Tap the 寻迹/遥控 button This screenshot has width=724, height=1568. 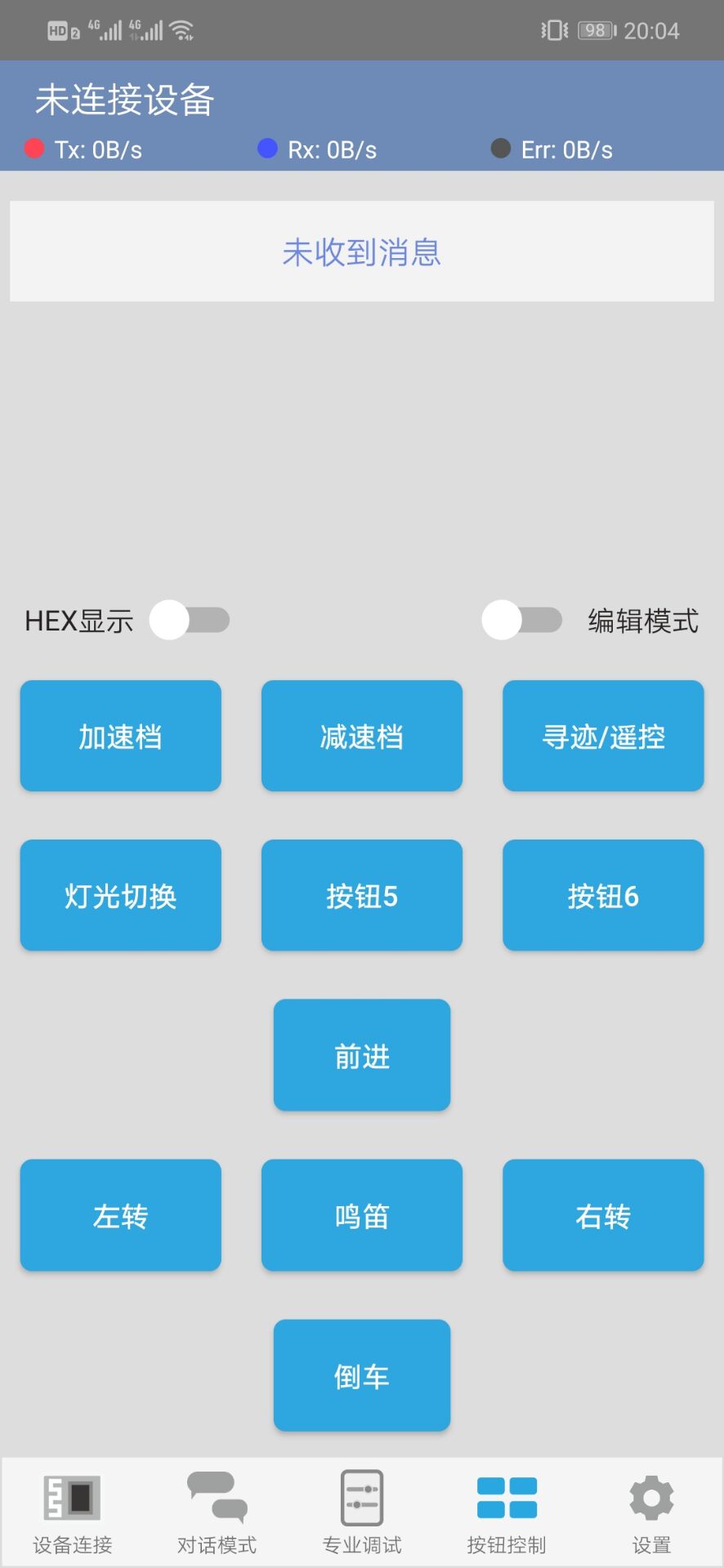pyautogui.click(x=602, y=735)
